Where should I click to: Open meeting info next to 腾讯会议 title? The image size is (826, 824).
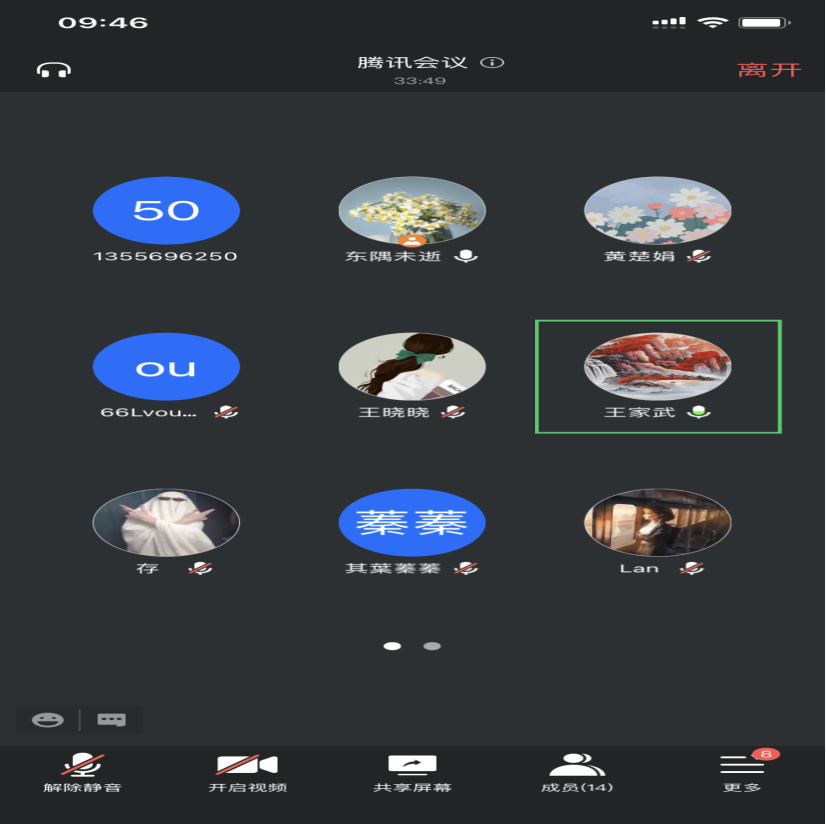492,62
